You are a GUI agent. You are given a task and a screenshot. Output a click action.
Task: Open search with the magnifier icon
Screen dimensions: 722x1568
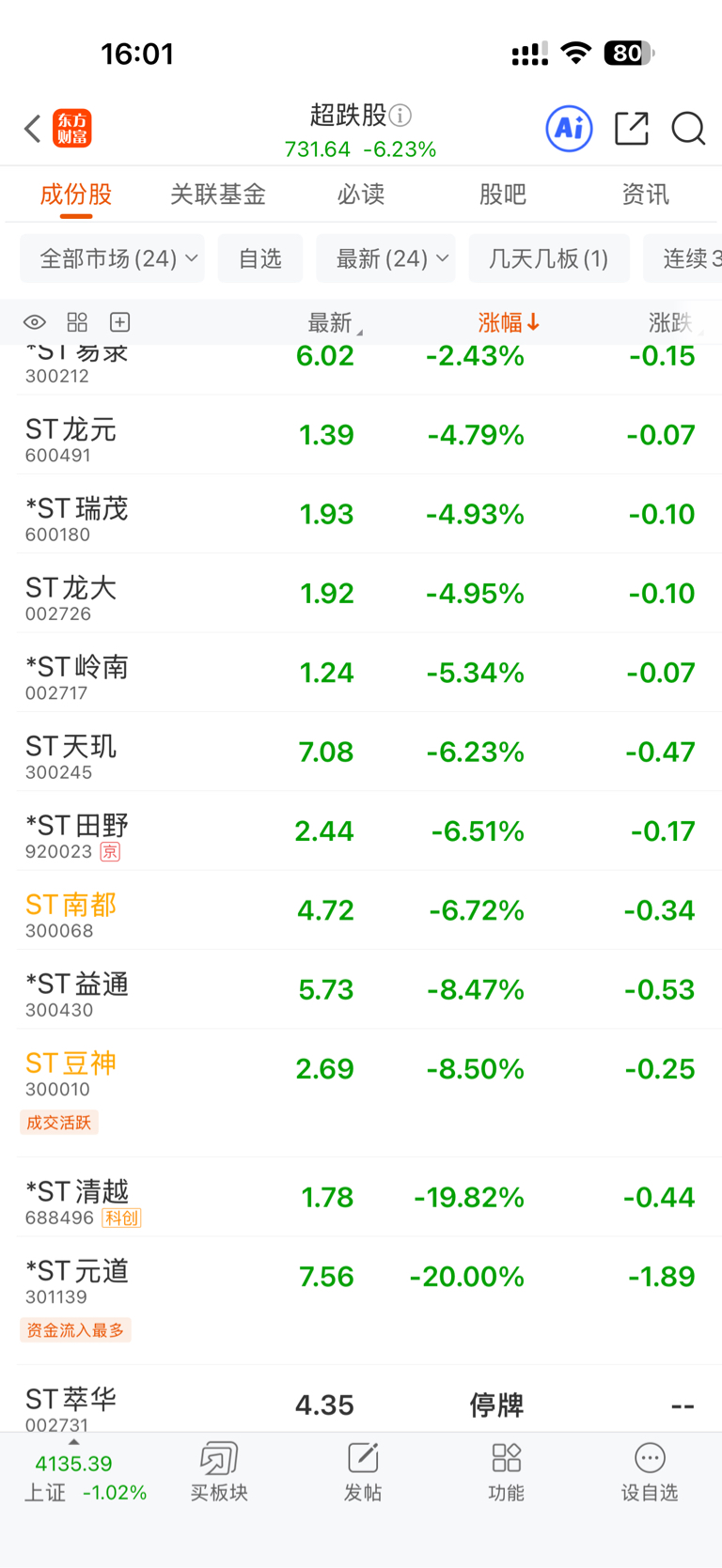[x=688, y=128]
